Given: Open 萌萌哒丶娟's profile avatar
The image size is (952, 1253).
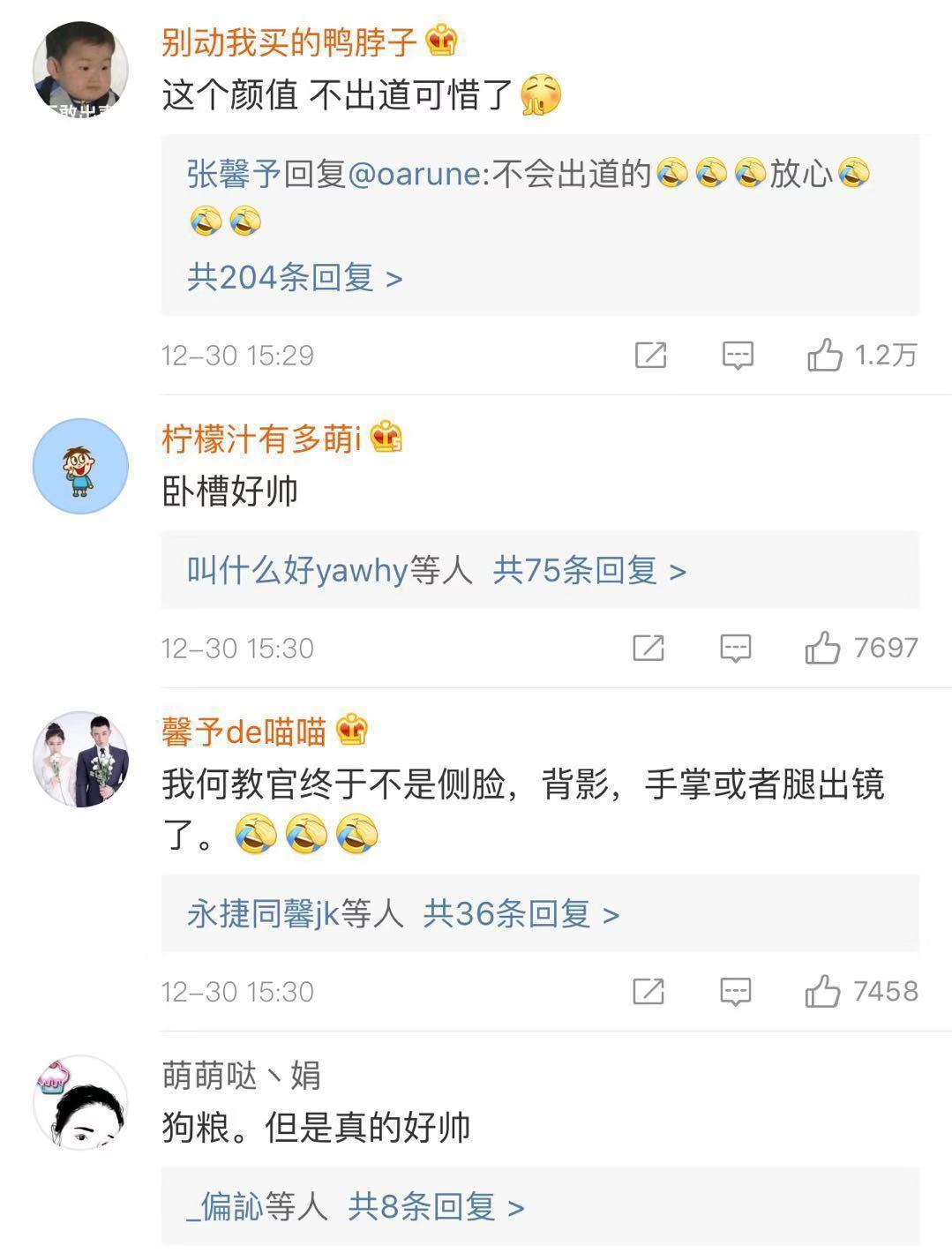Looking at the screenshot, I should click(80, 1103).
